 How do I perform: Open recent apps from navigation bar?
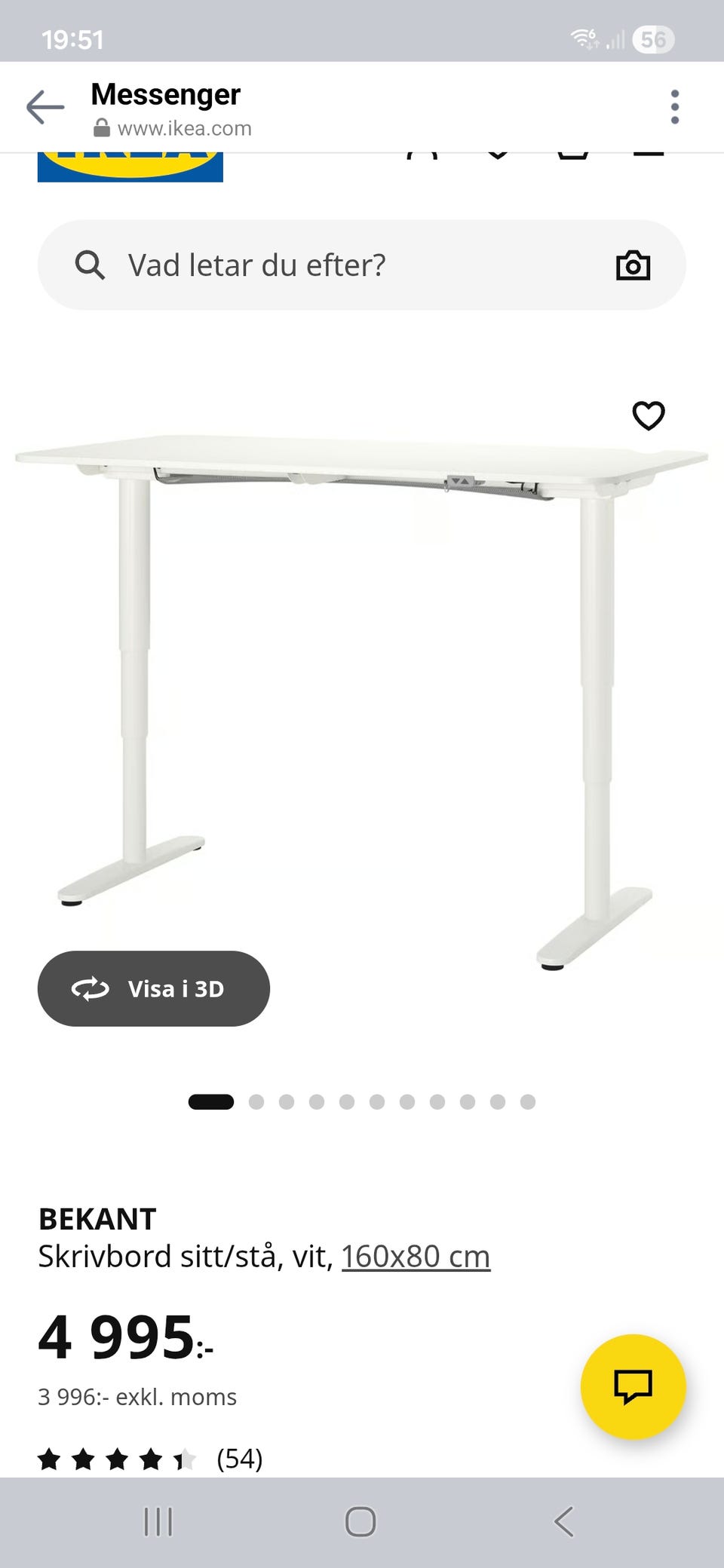click(x=158, y=1521)
